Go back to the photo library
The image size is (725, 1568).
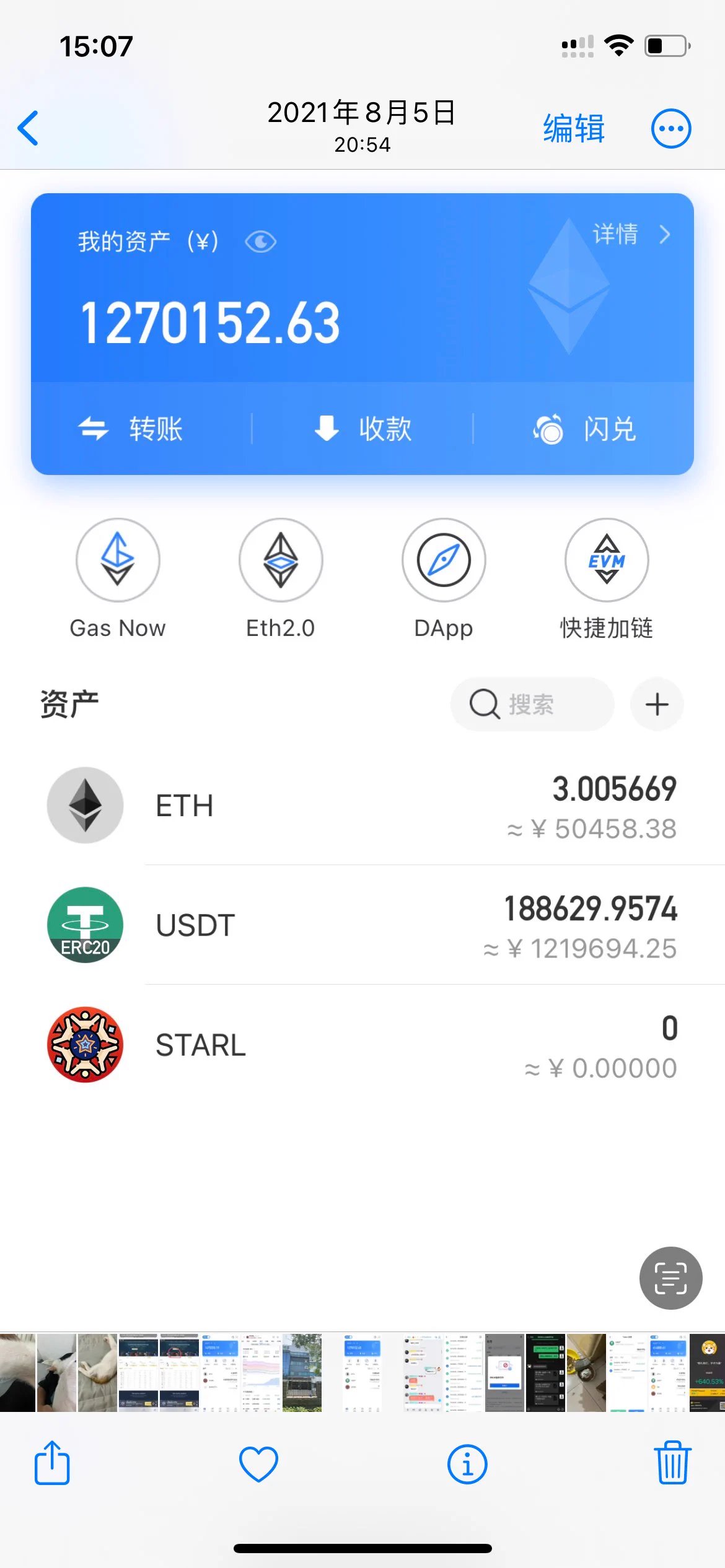[29, 128]
